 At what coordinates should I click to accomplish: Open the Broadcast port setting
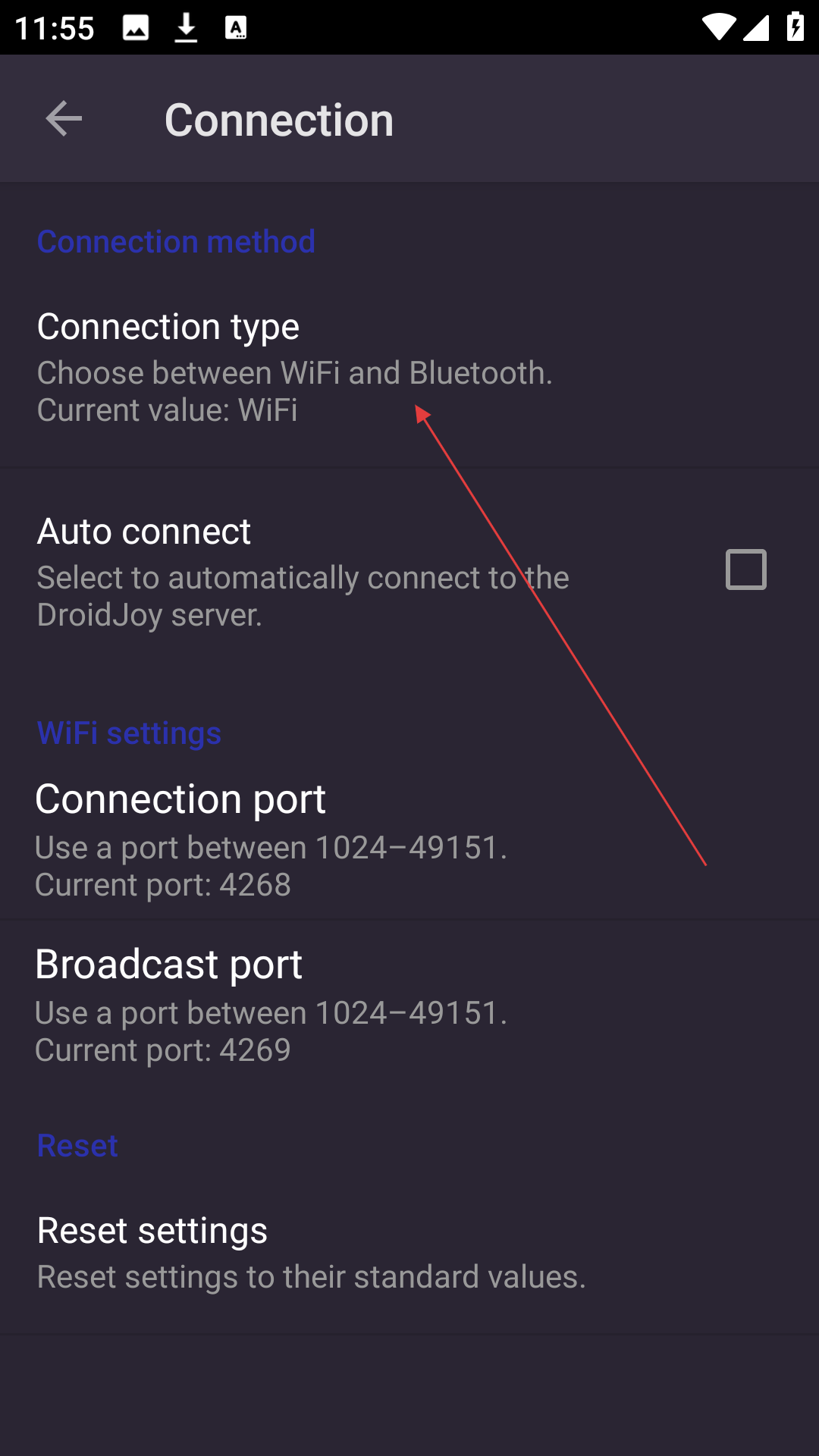[409, 1006]
